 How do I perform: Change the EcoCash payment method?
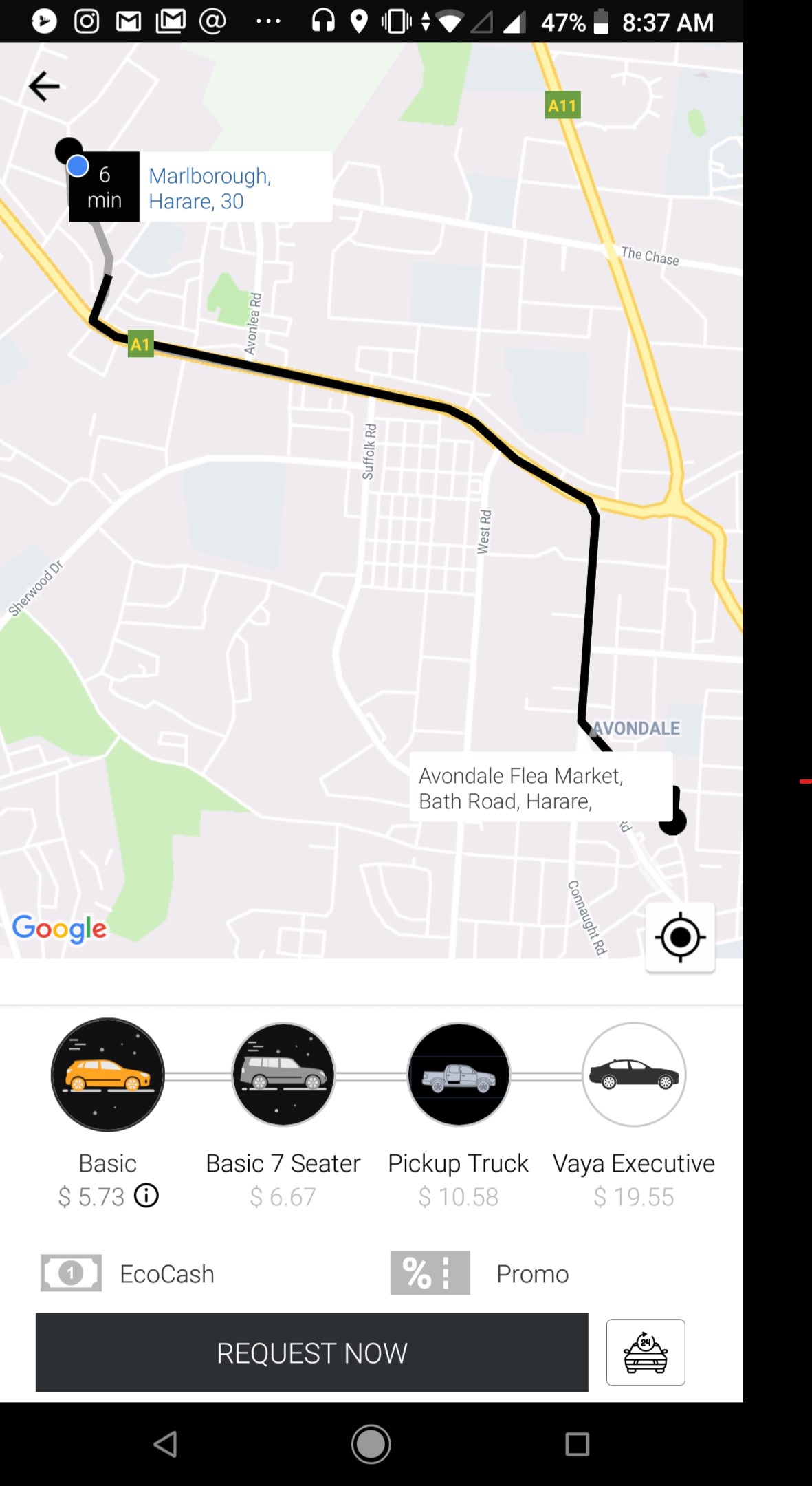pyautogui.click(x=128, y=1273)
